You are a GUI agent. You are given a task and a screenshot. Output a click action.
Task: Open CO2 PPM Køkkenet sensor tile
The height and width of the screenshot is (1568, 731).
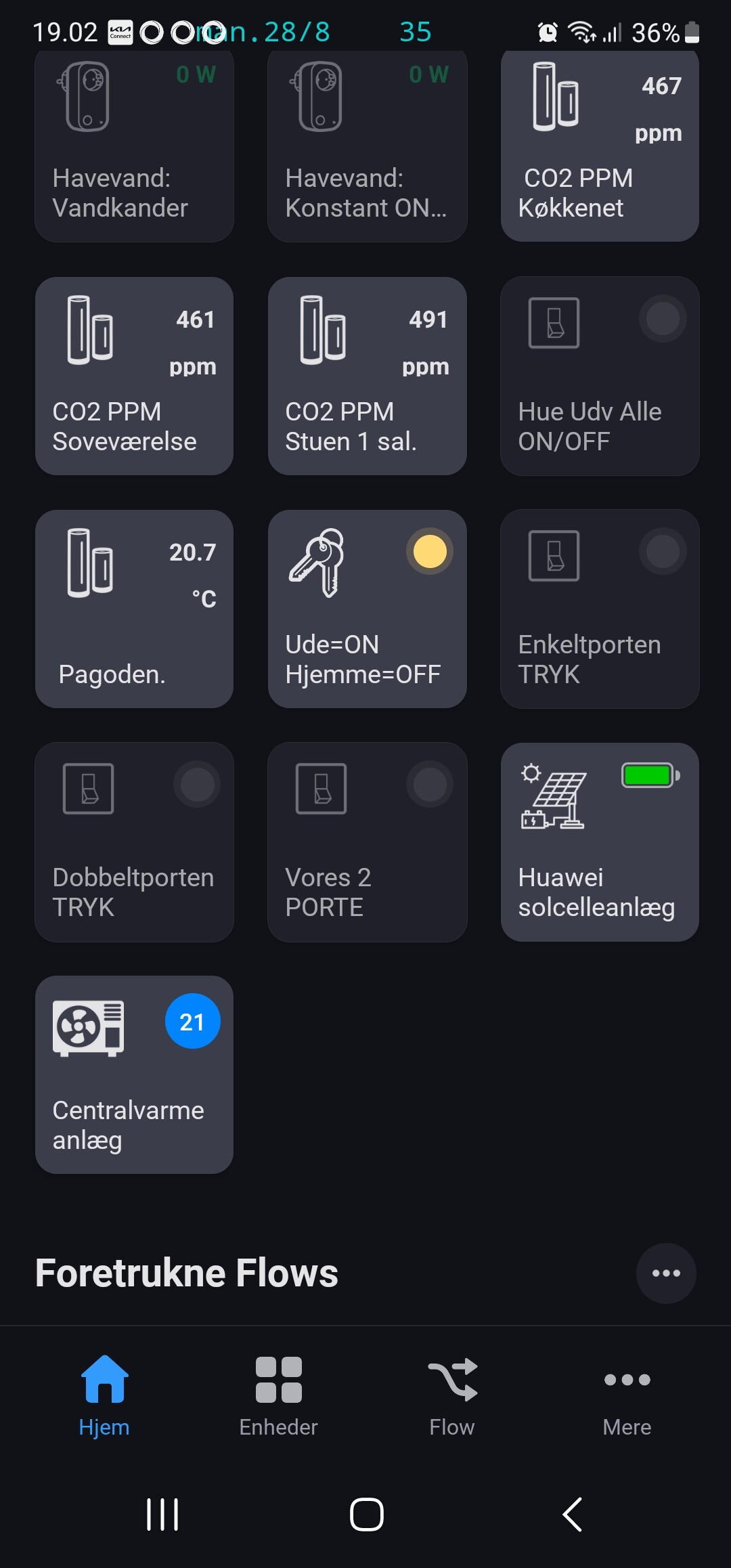pos(600,146)
